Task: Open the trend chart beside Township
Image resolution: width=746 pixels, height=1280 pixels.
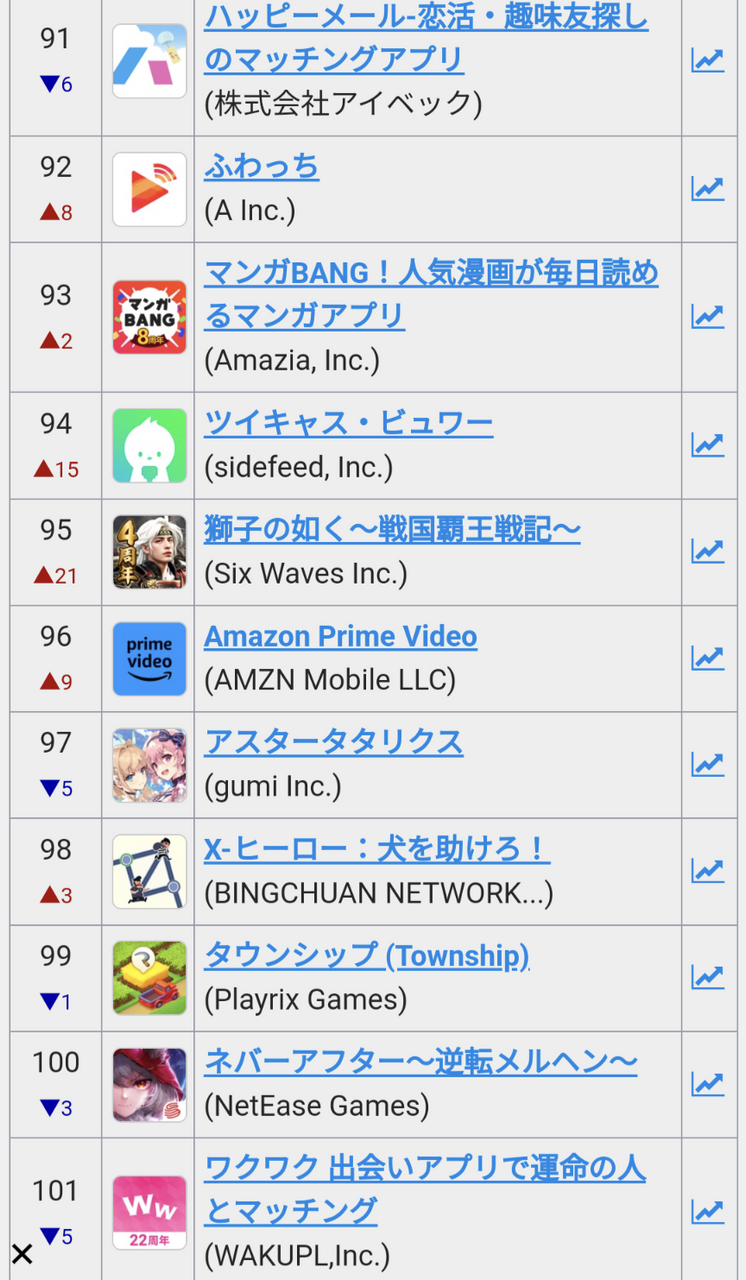Action: [x=708, y=978]
